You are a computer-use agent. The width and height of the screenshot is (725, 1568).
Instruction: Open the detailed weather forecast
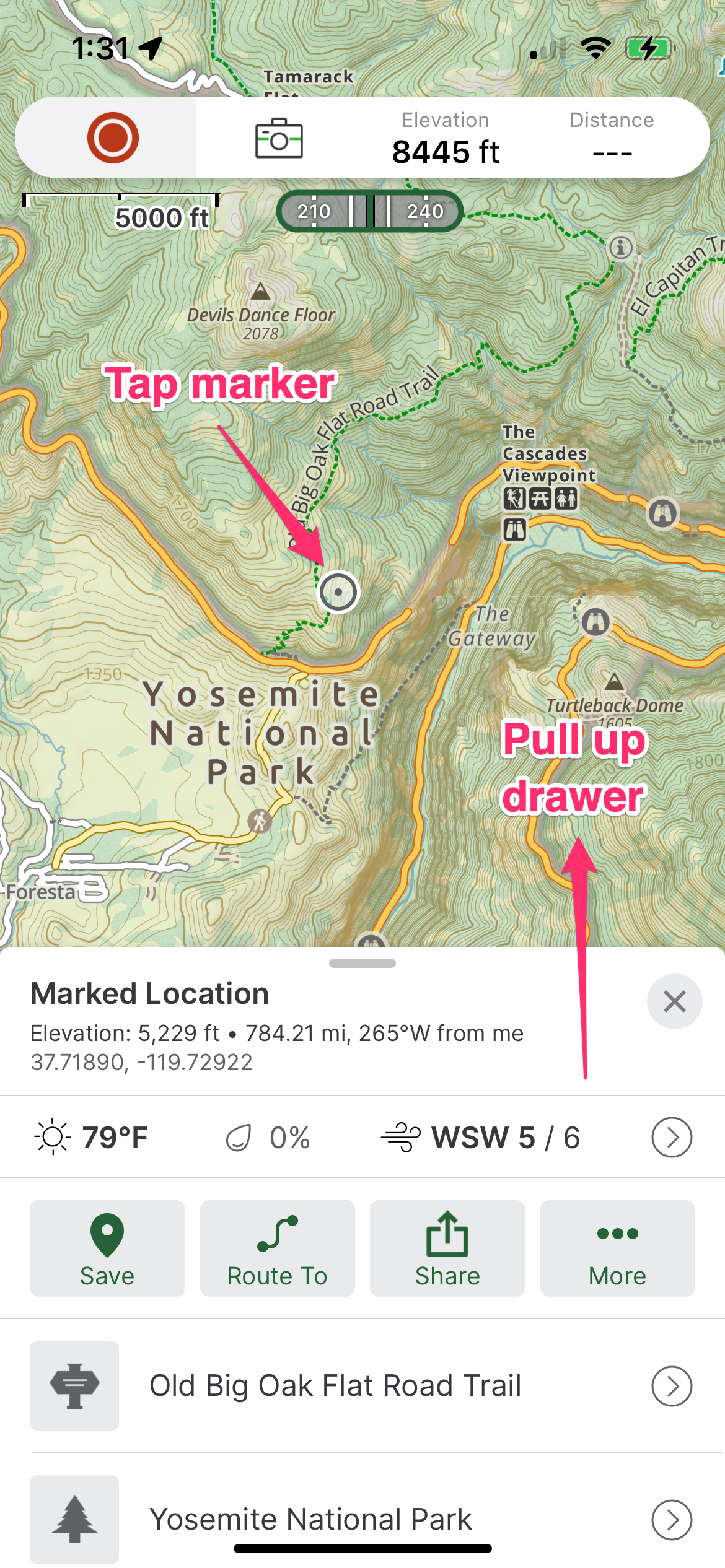pos(672,1137)
